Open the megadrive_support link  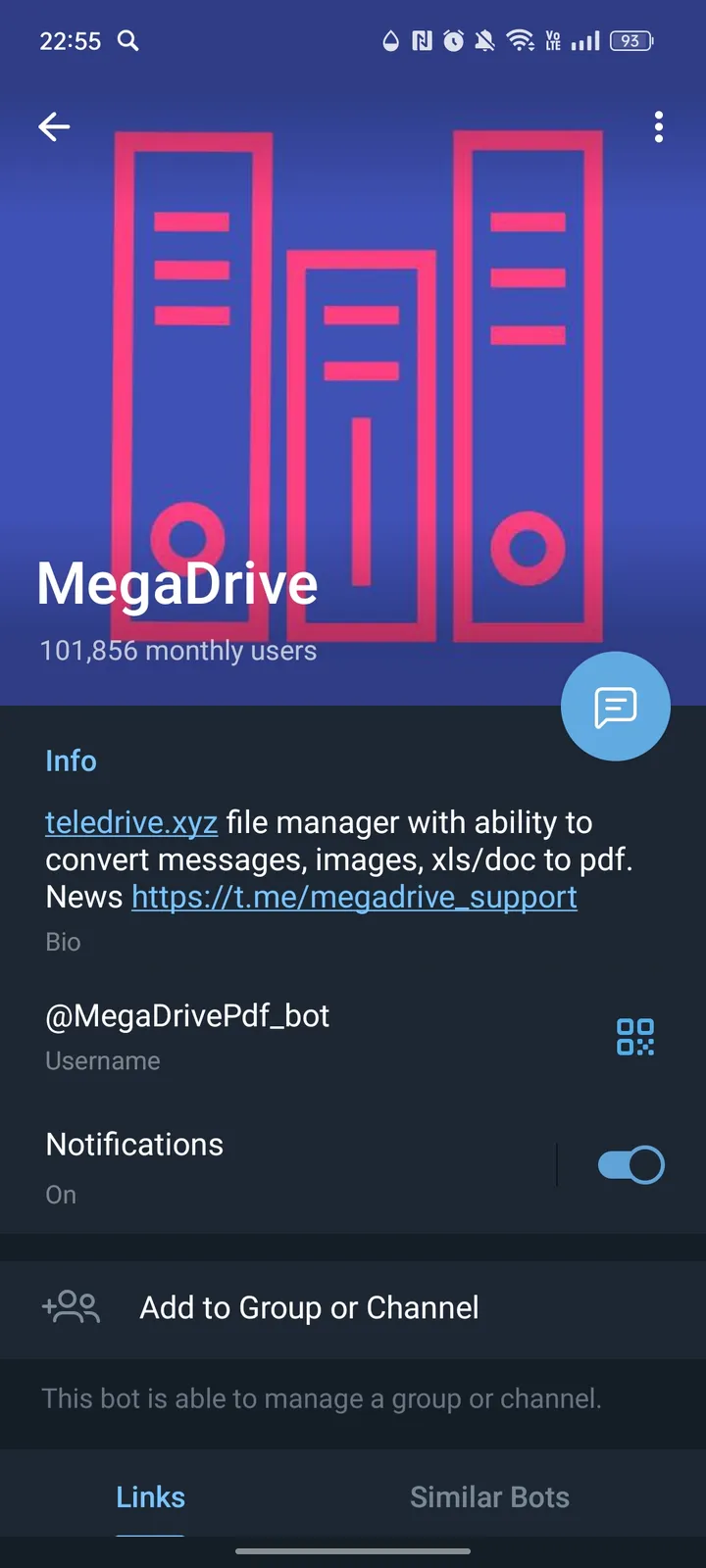353,897
